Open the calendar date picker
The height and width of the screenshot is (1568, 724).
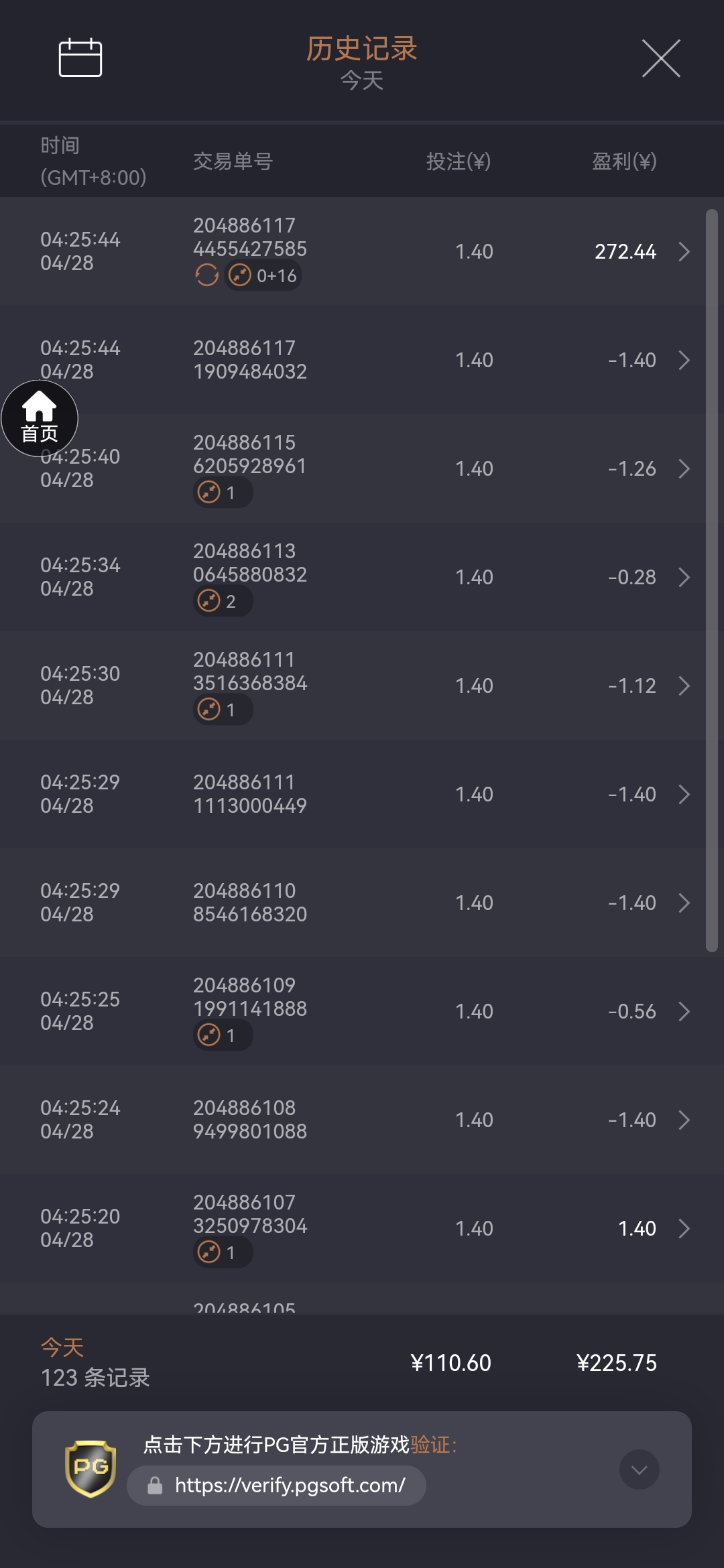coord(82,58)
